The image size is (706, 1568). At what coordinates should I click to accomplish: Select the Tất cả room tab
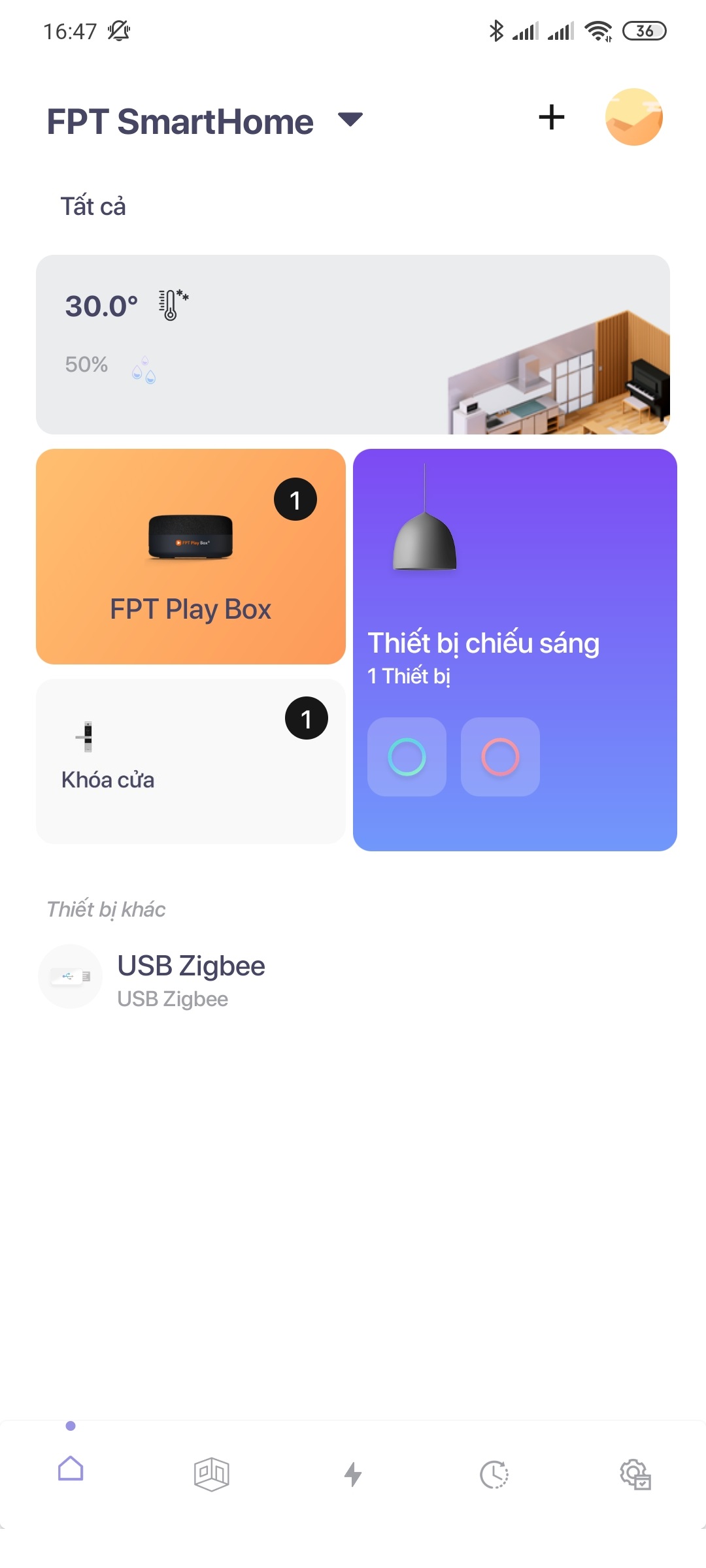93,206
